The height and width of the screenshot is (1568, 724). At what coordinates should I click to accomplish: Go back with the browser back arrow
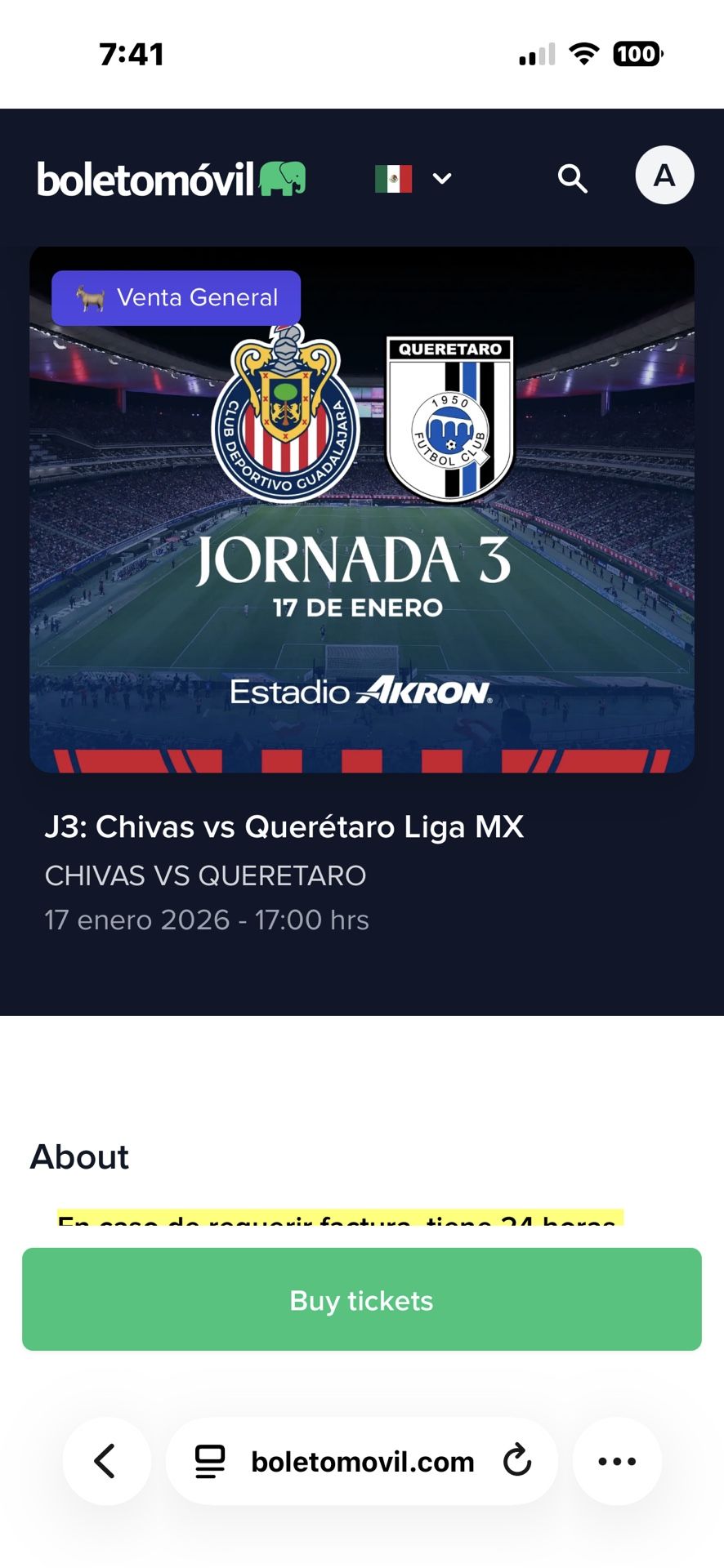click(106, 1461)
